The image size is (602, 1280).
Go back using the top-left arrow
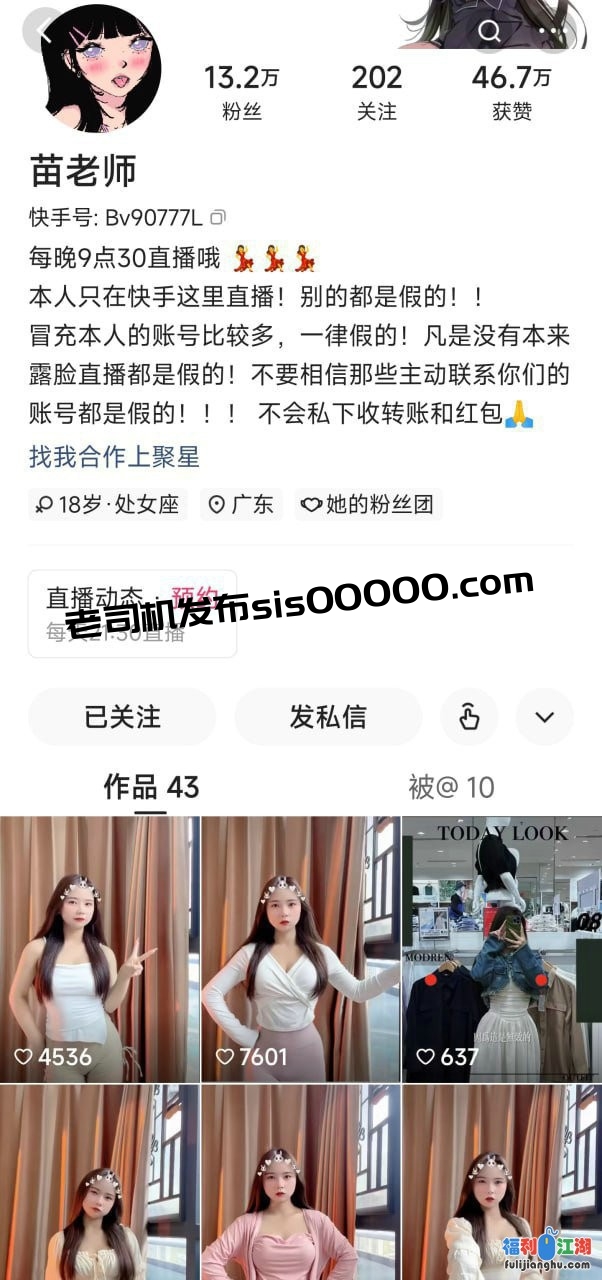pos(42,31)
